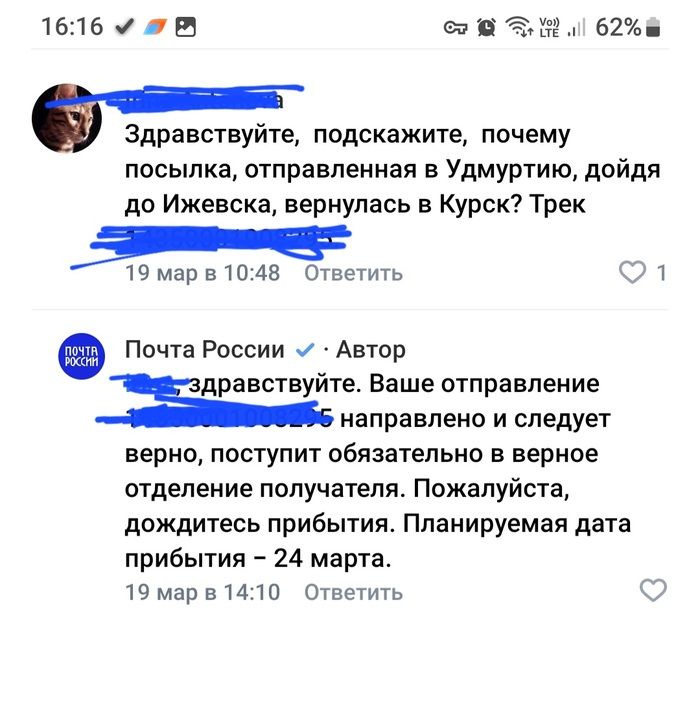Open the cat avatar commenter's profile
The width and height of the screenshot is (700, 720).
click(x=66, y=119)
